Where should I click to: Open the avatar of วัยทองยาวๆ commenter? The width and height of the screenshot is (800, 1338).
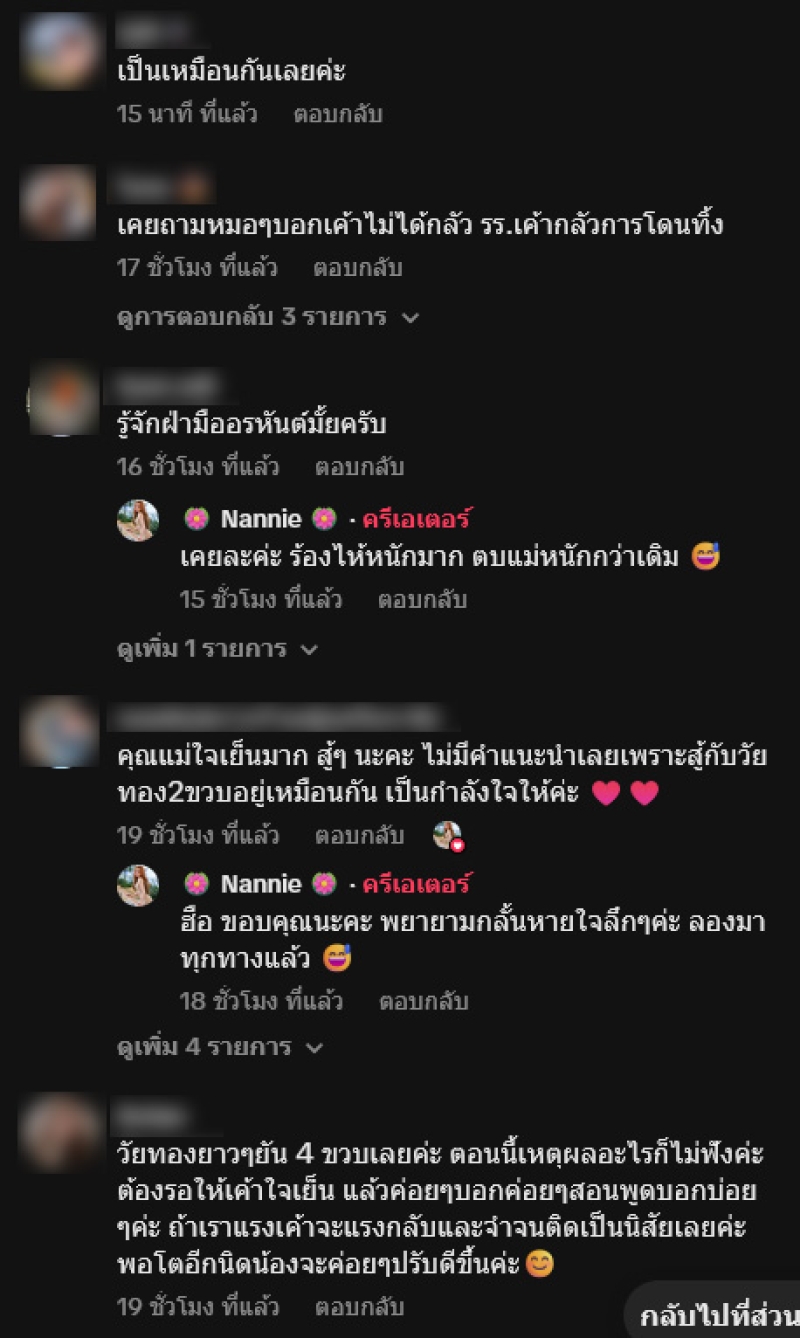click(61, 1131)
